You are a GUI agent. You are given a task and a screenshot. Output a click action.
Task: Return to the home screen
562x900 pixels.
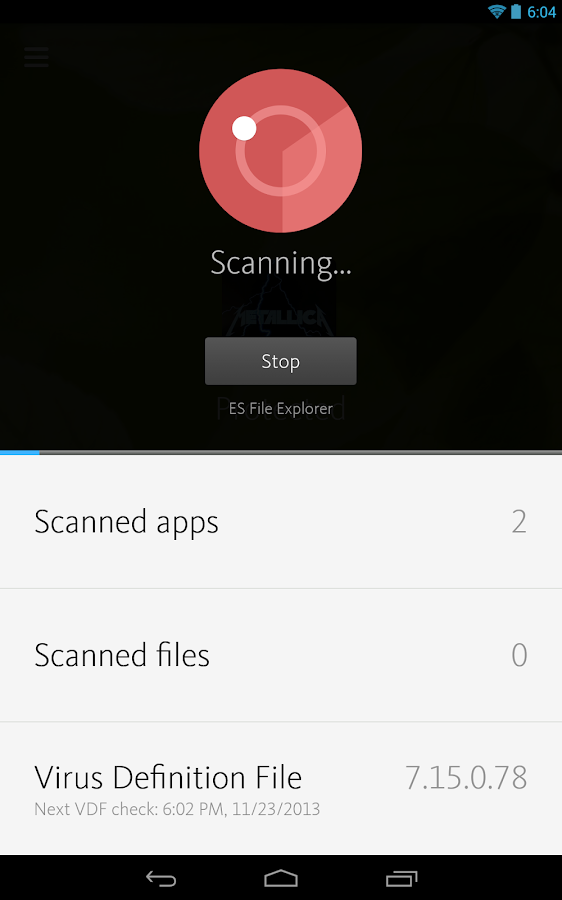click(281, 878)
